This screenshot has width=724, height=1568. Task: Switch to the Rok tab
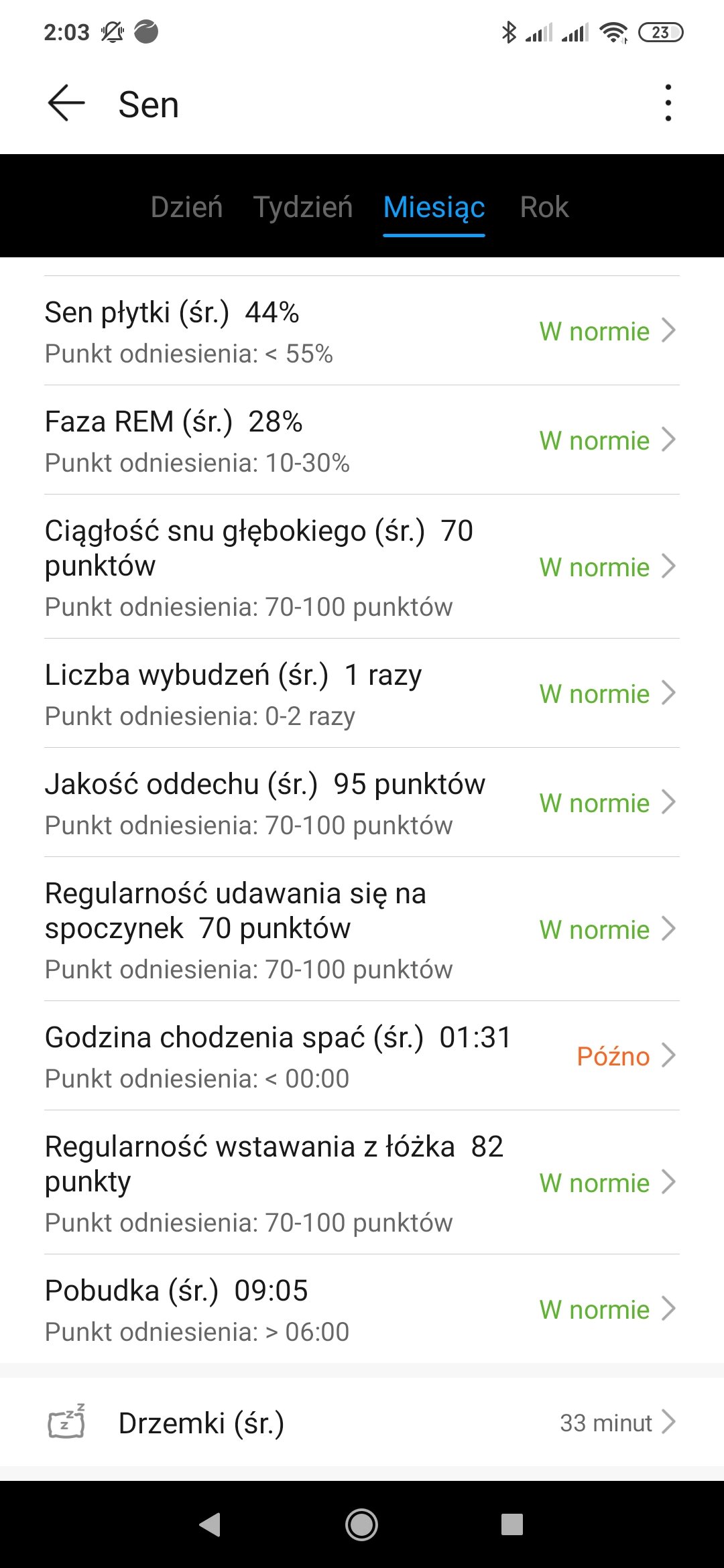(544, 207)
